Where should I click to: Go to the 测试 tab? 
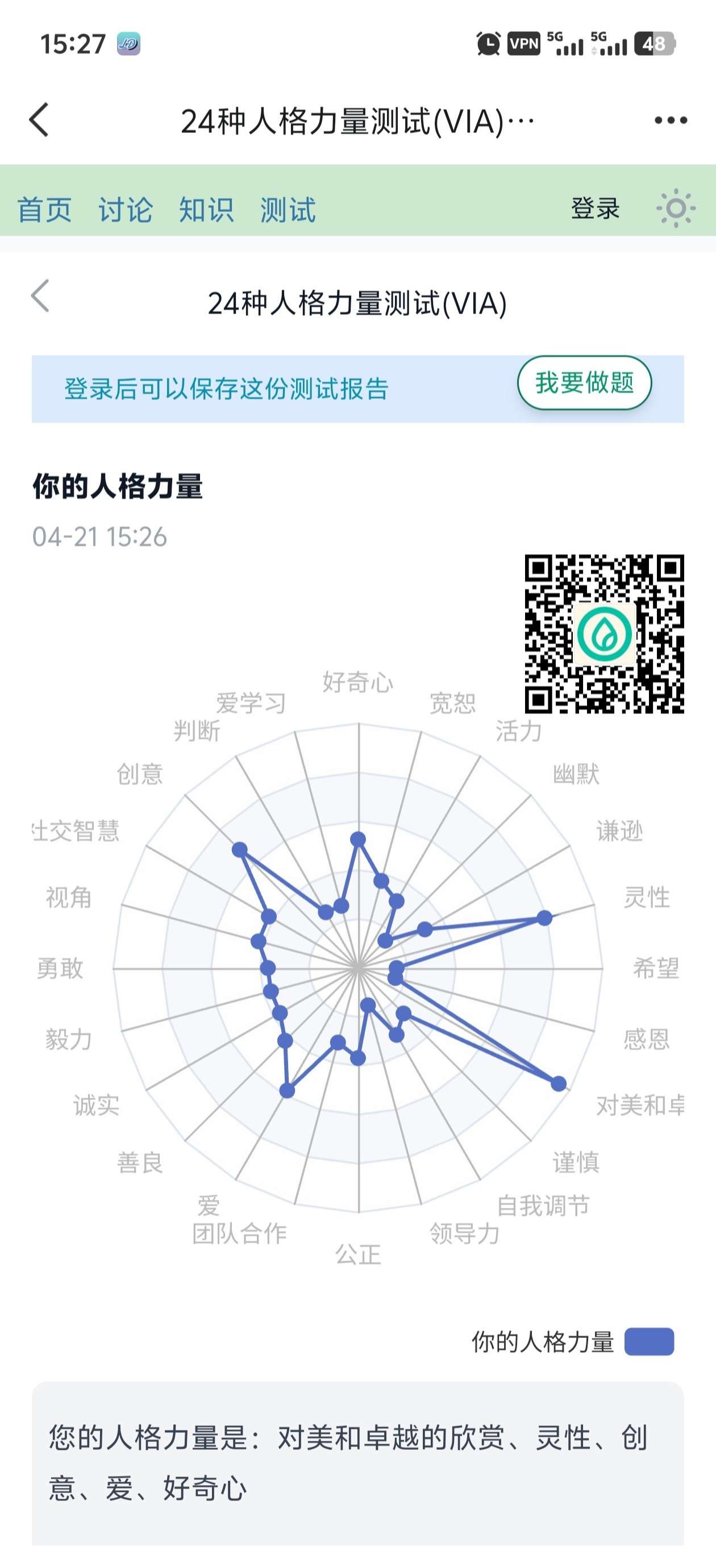[x=288, y=210]
